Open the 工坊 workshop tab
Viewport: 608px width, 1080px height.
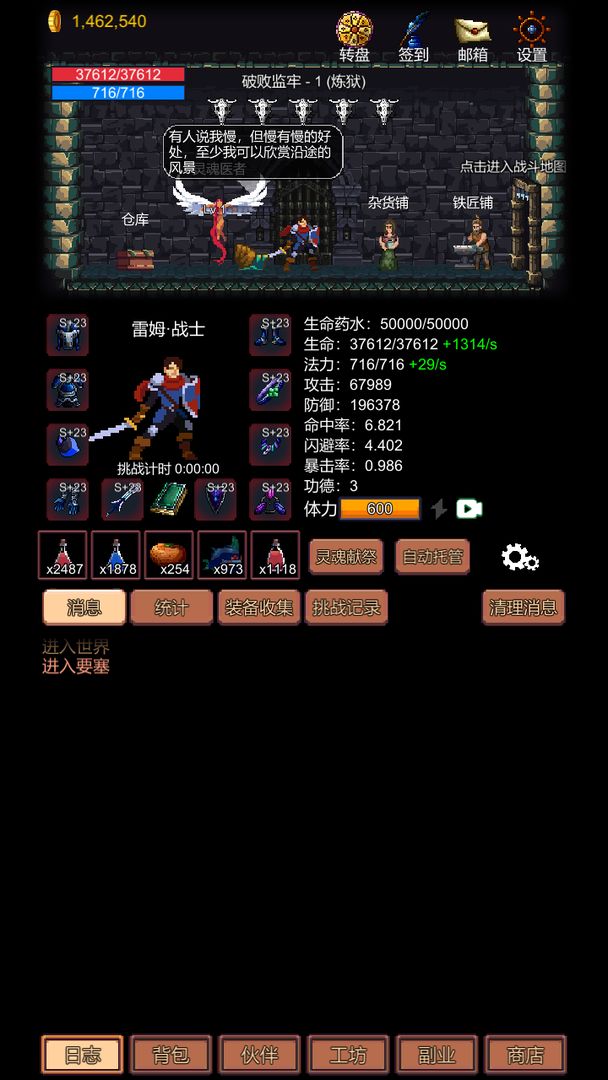pyautogui.click(x=347, y=1054)
